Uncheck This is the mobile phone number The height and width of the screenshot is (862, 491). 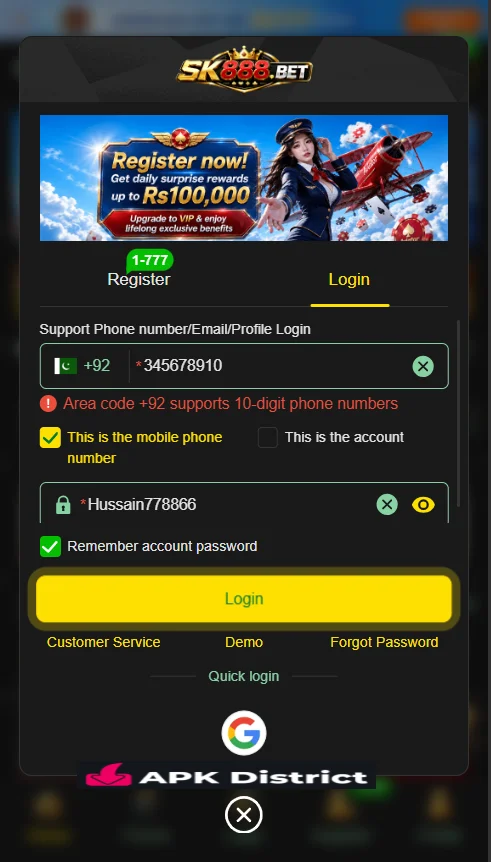tap(50, 438)
